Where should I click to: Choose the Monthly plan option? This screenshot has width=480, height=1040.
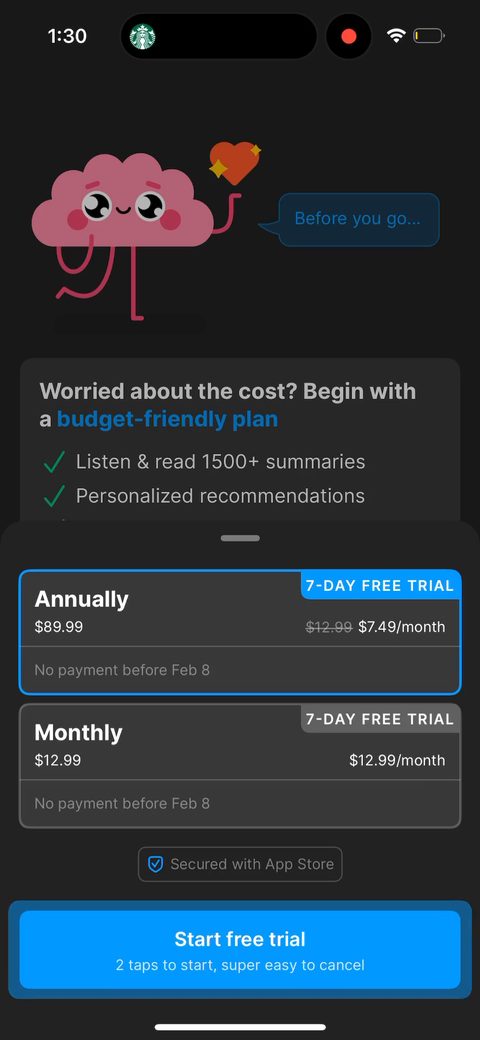tap(240, 765)
